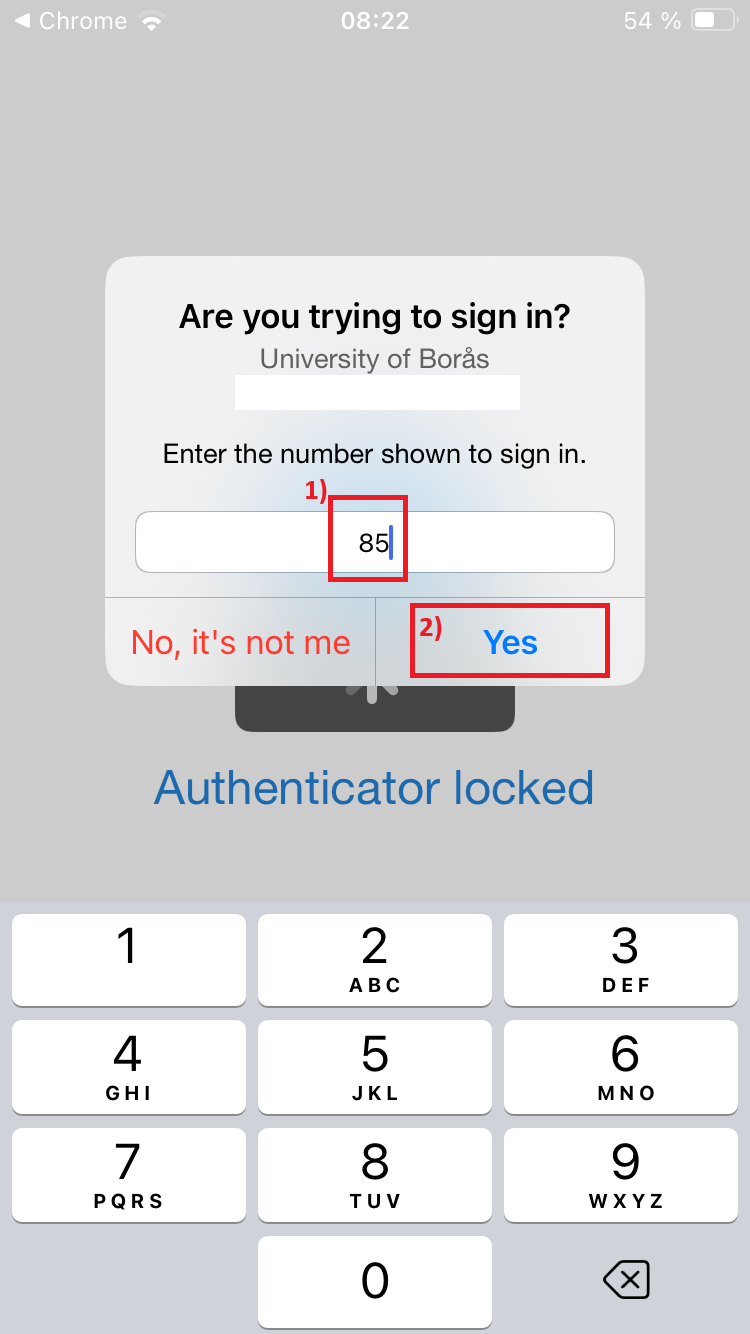Confirm sign-in with Yes
This screenshot has width=750, height=1334.
pyautogui.click(x=510, y=642)
